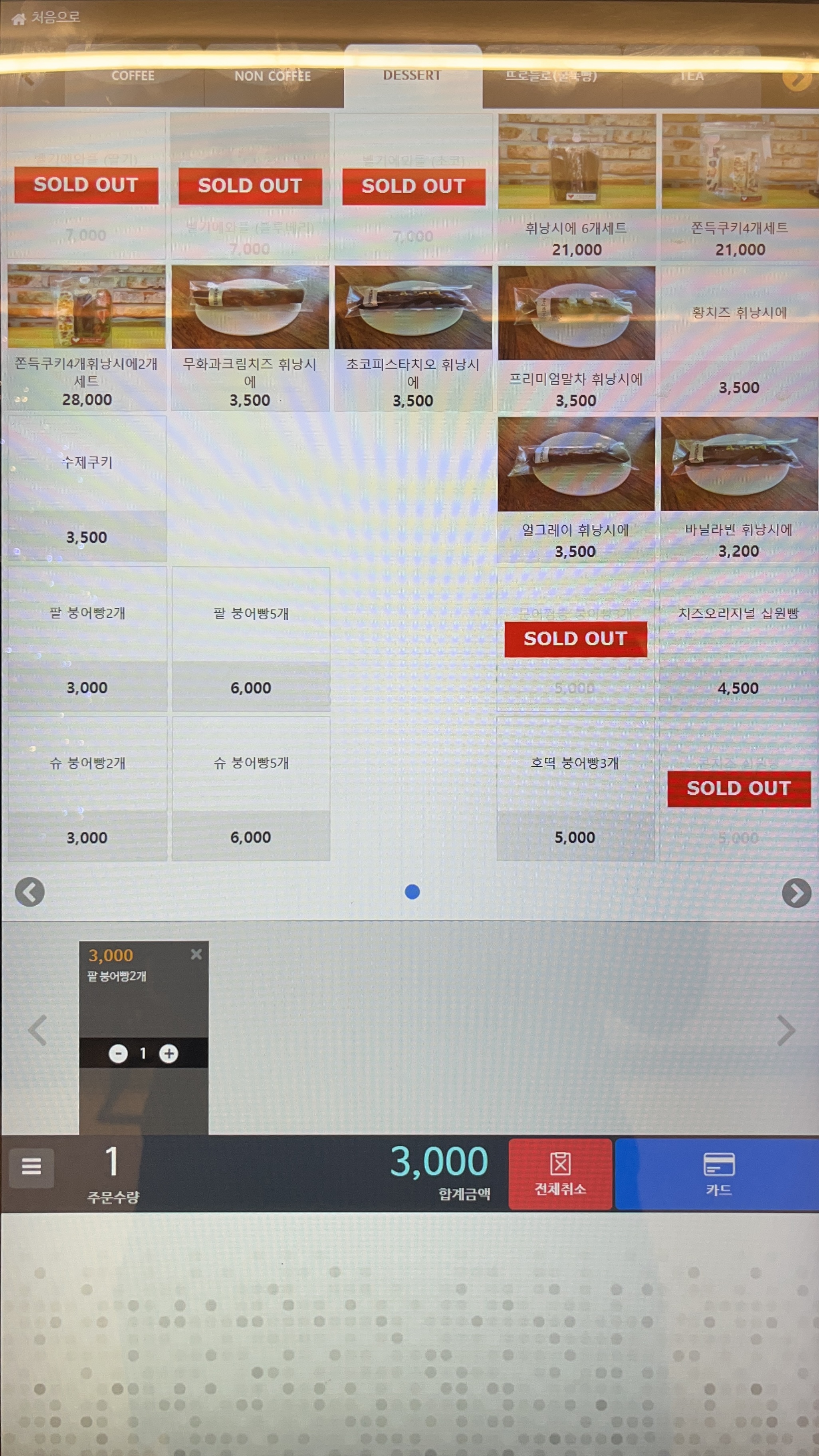This screenshot has width=819, height=1456.
Task: Add 얼그레이 휘낭시에 to the order
Action: pyautogui.click(x=576, y=489)
